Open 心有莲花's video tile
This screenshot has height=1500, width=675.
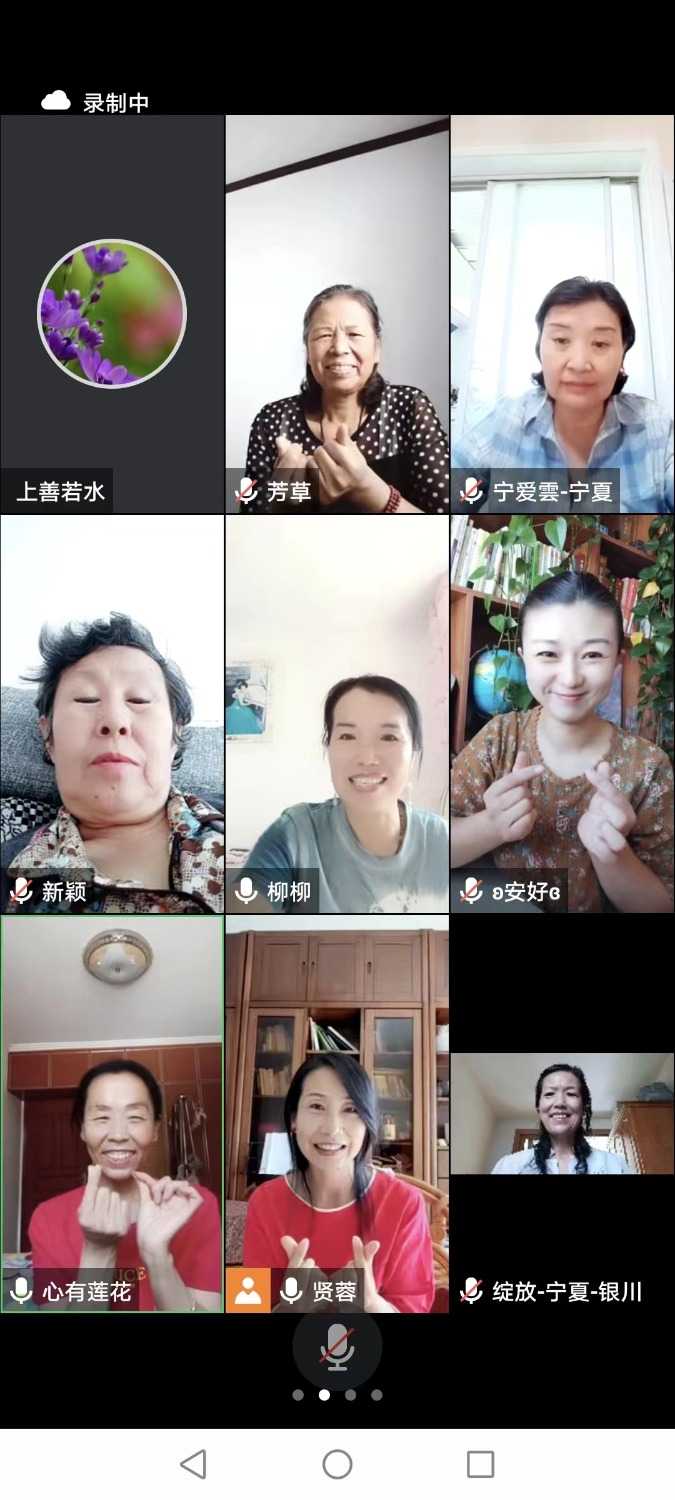click(x=112, y=1114)
